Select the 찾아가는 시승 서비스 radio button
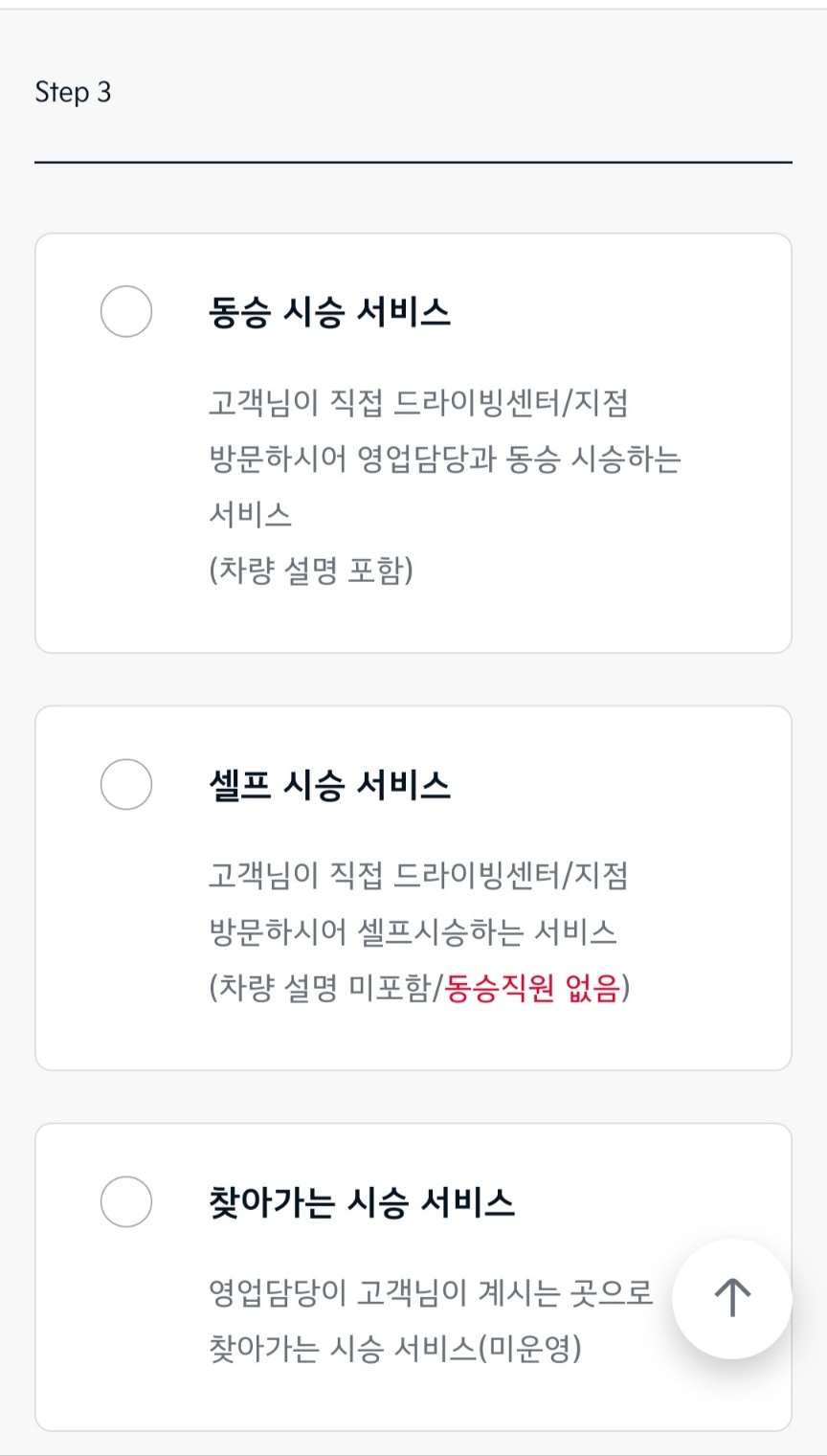 coord(124,1203)
